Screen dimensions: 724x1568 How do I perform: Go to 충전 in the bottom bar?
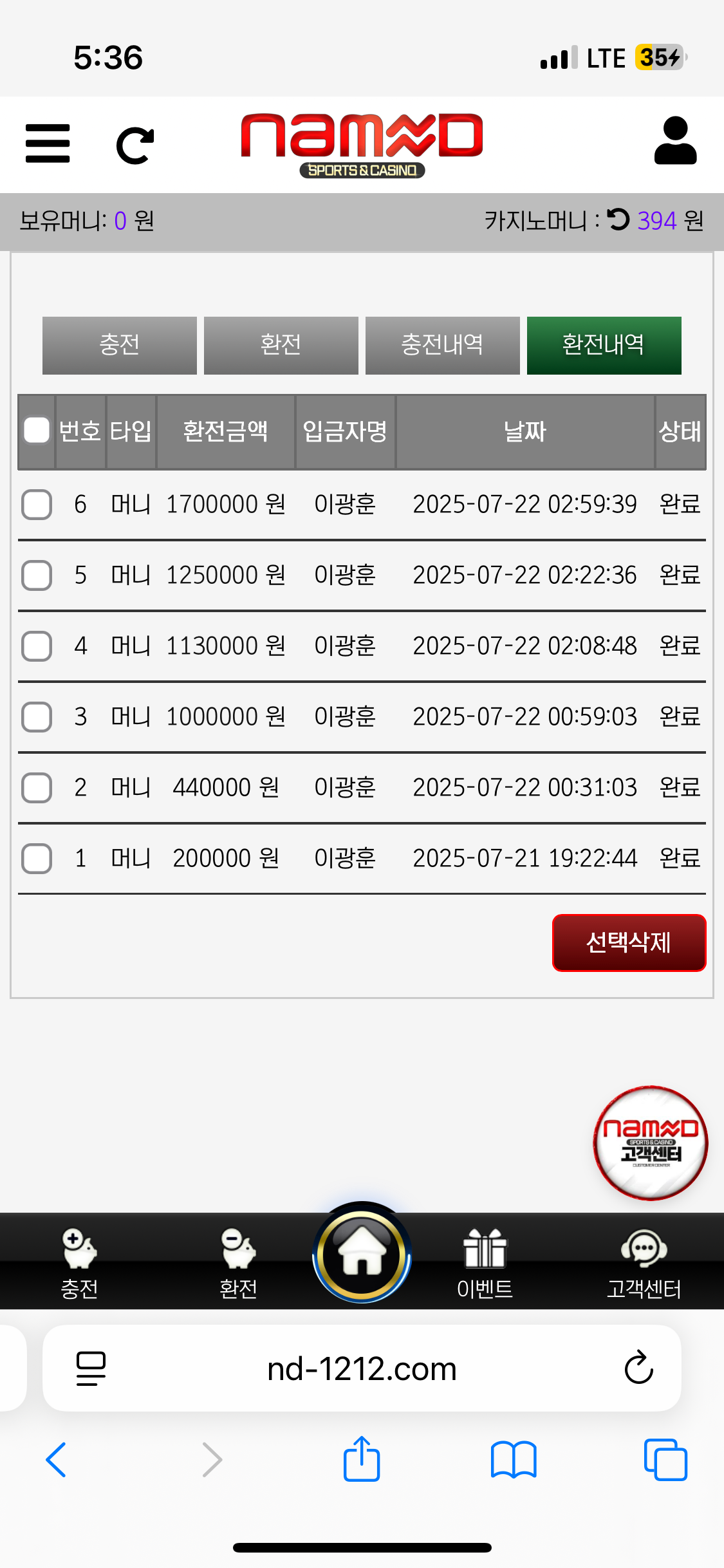[x=79, y=1262]
